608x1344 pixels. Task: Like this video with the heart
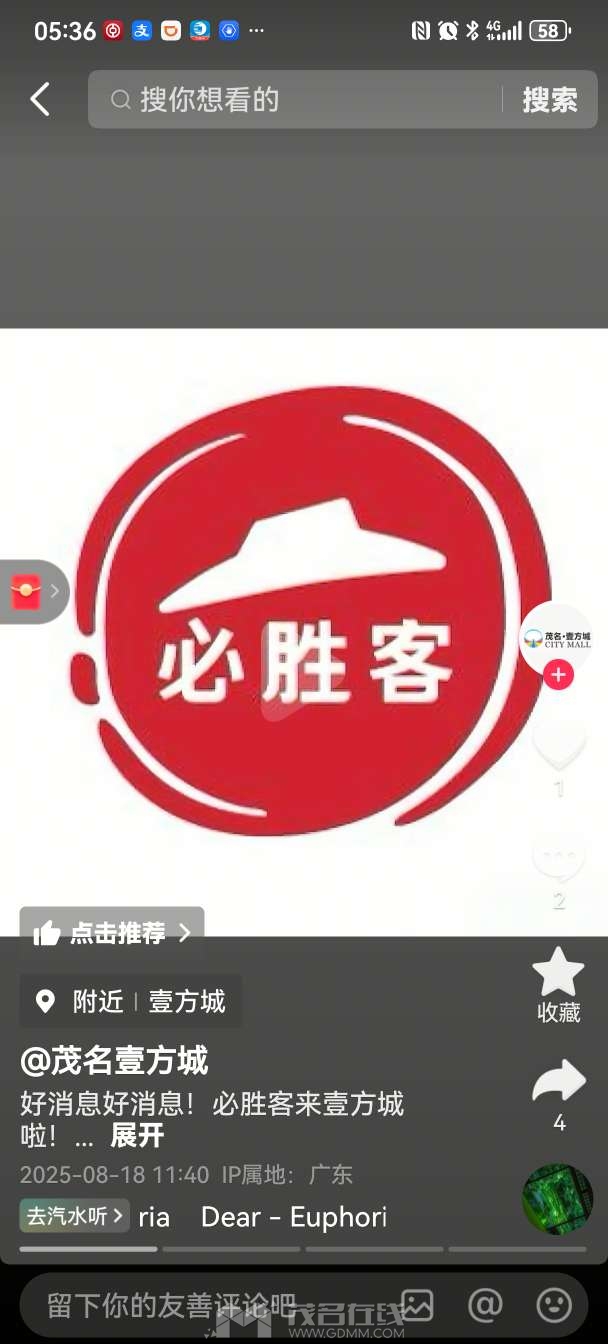[x=558, y=745]
